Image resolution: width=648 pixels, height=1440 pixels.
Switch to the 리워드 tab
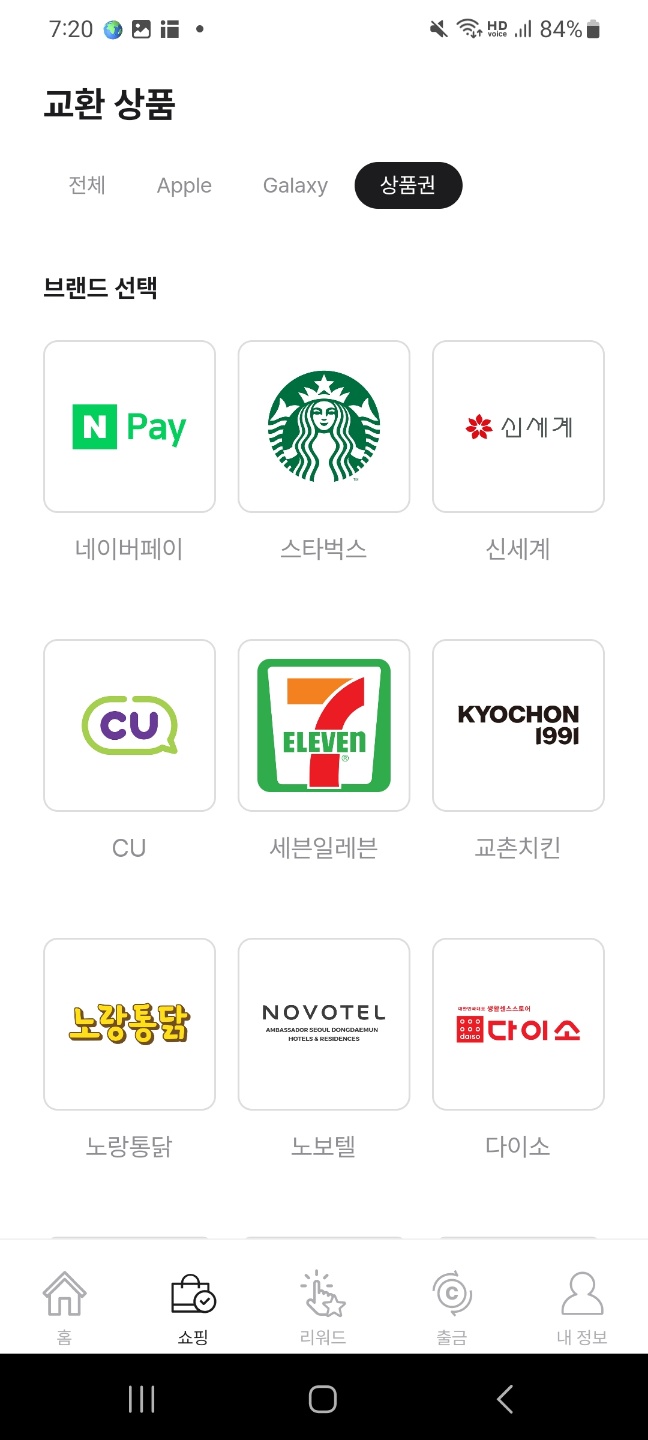click(x=323, y=1307)
